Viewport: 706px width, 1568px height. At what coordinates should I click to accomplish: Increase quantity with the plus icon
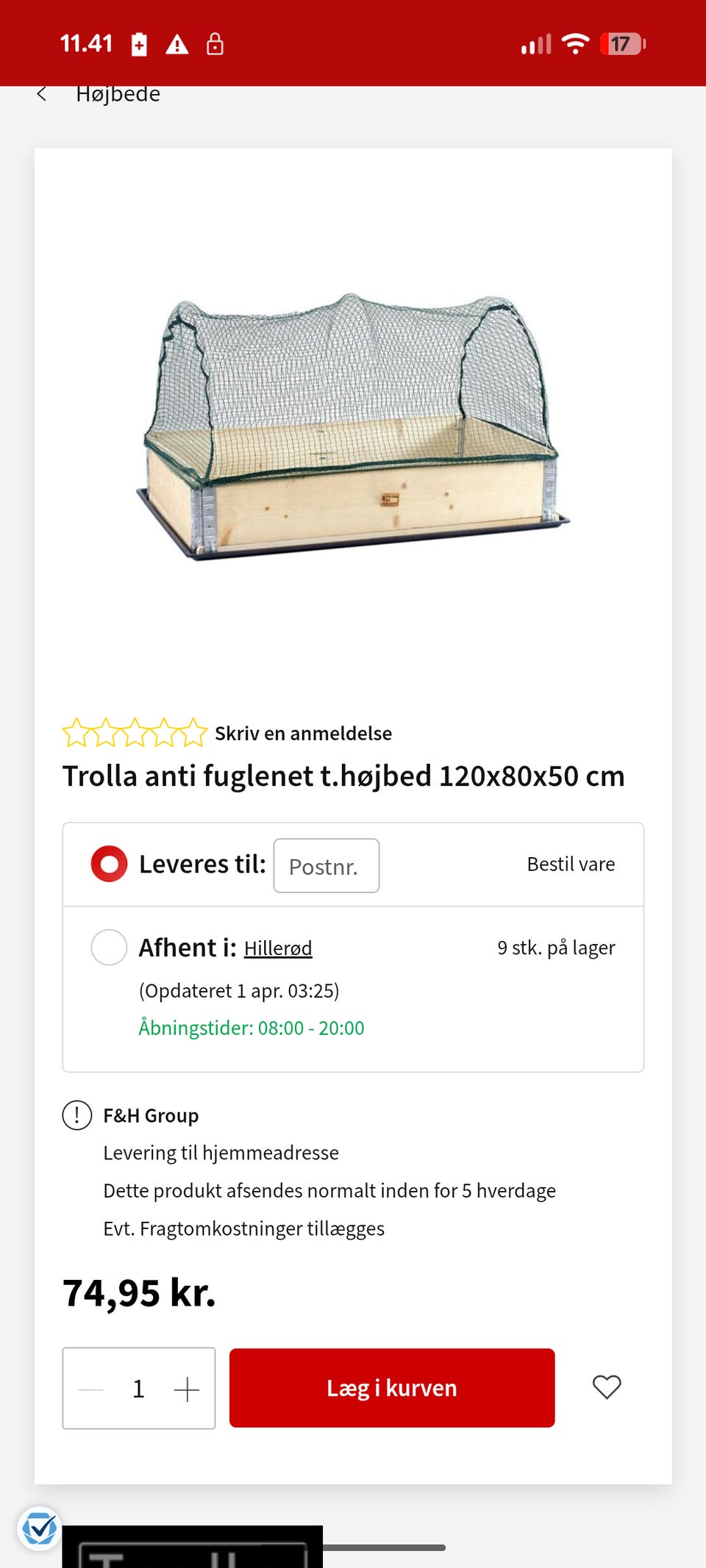(x=186, y=1388)
